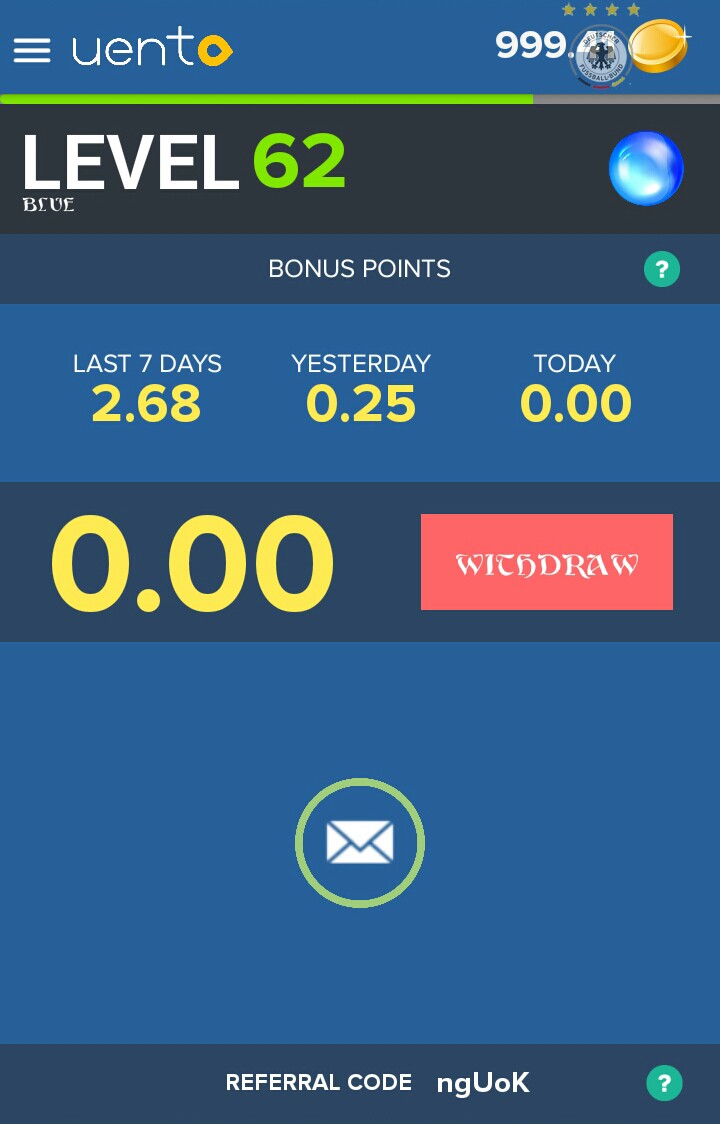720x1124 pixels.
Task: Open the Bonus Points help icon
Action: tap(661, 269)
